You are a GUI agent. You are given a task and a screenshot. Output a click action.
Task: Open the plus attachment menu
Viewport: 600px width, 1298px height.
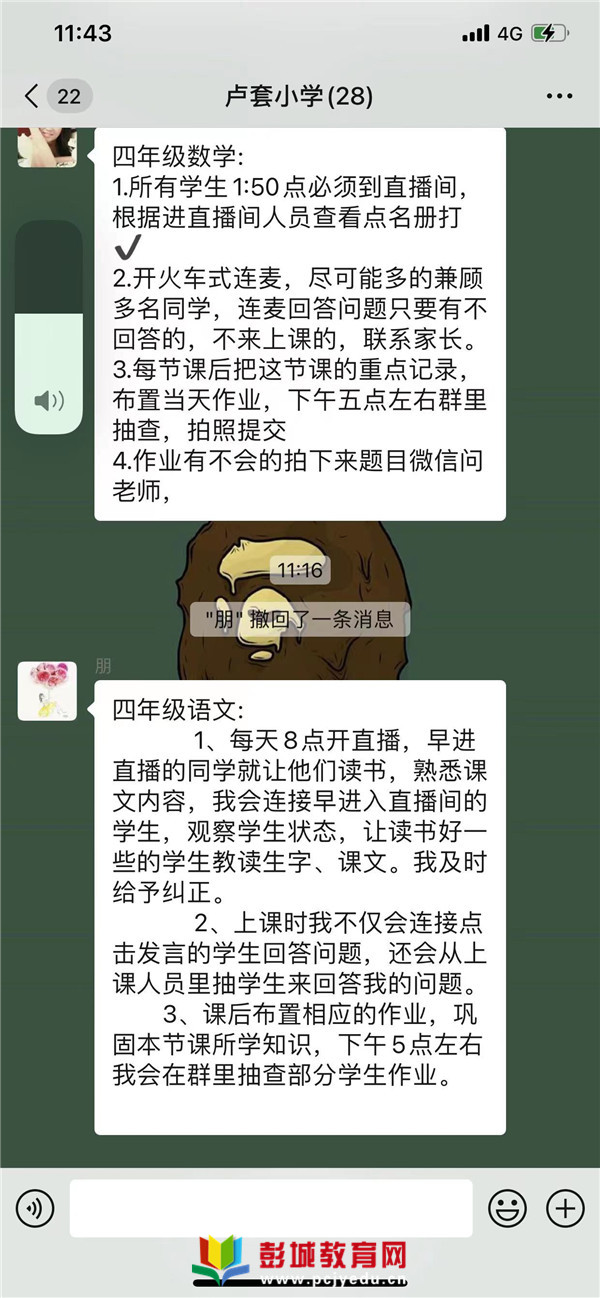(x=565, y=1209)
